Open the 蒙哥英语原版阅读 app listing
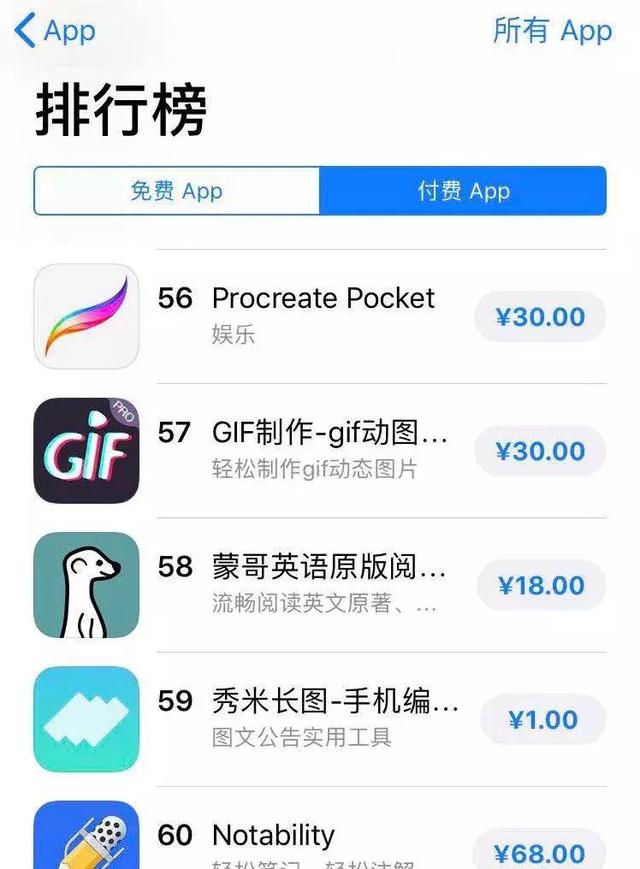Image resolution: width=640 pixels, height=869 pixels. (x=329, y=568)
